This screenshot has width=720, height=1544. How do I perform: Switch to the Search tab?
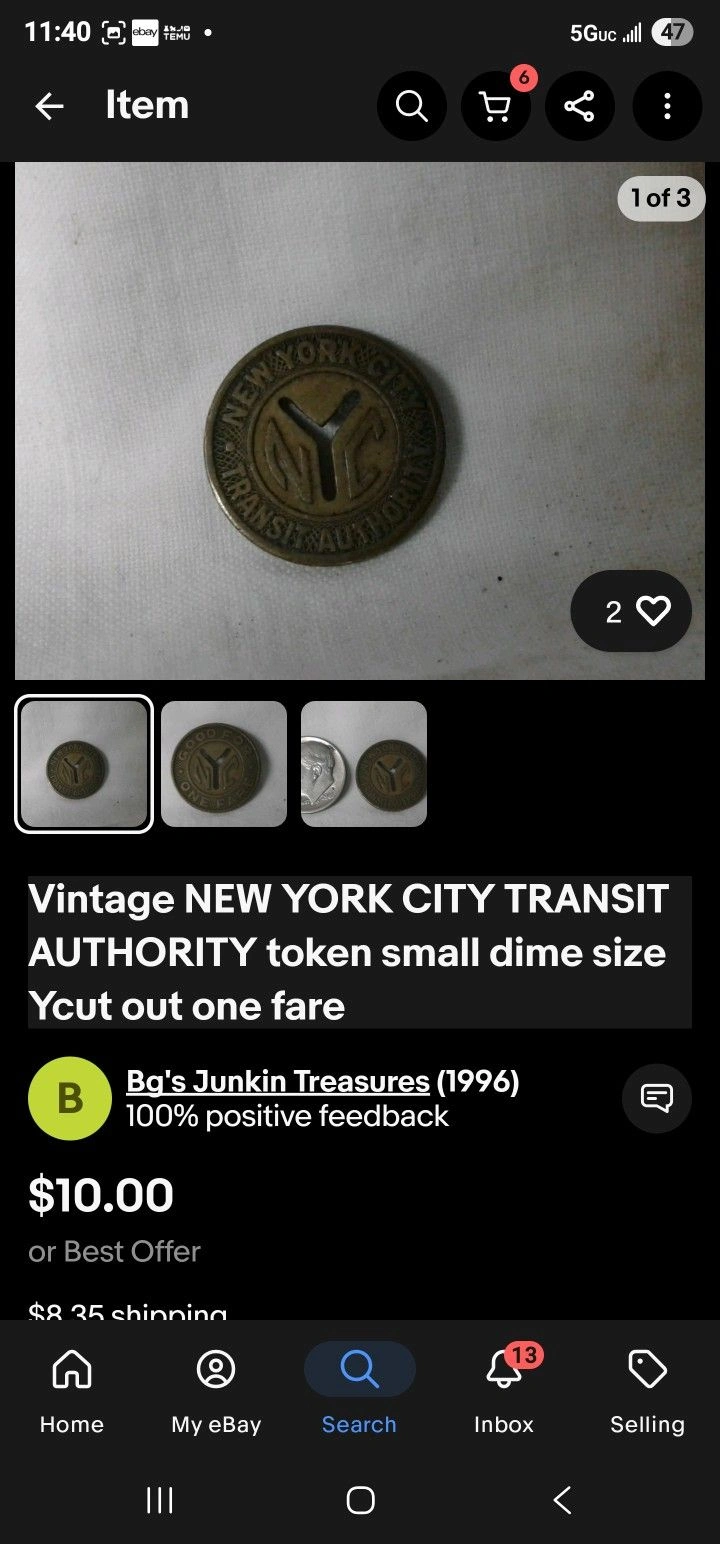pos(359,1389)
